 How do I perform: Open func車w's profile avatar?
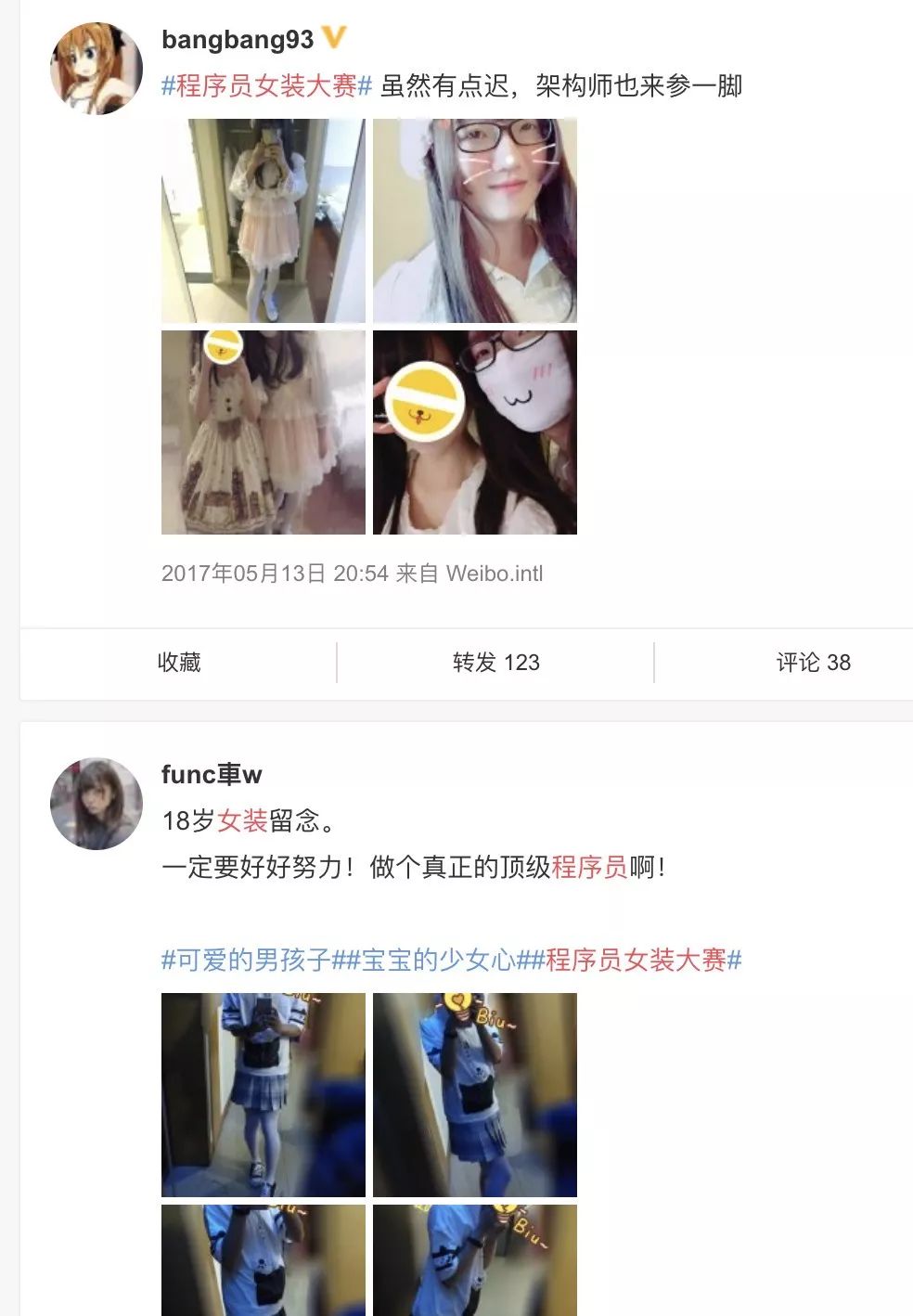point(96,804)
